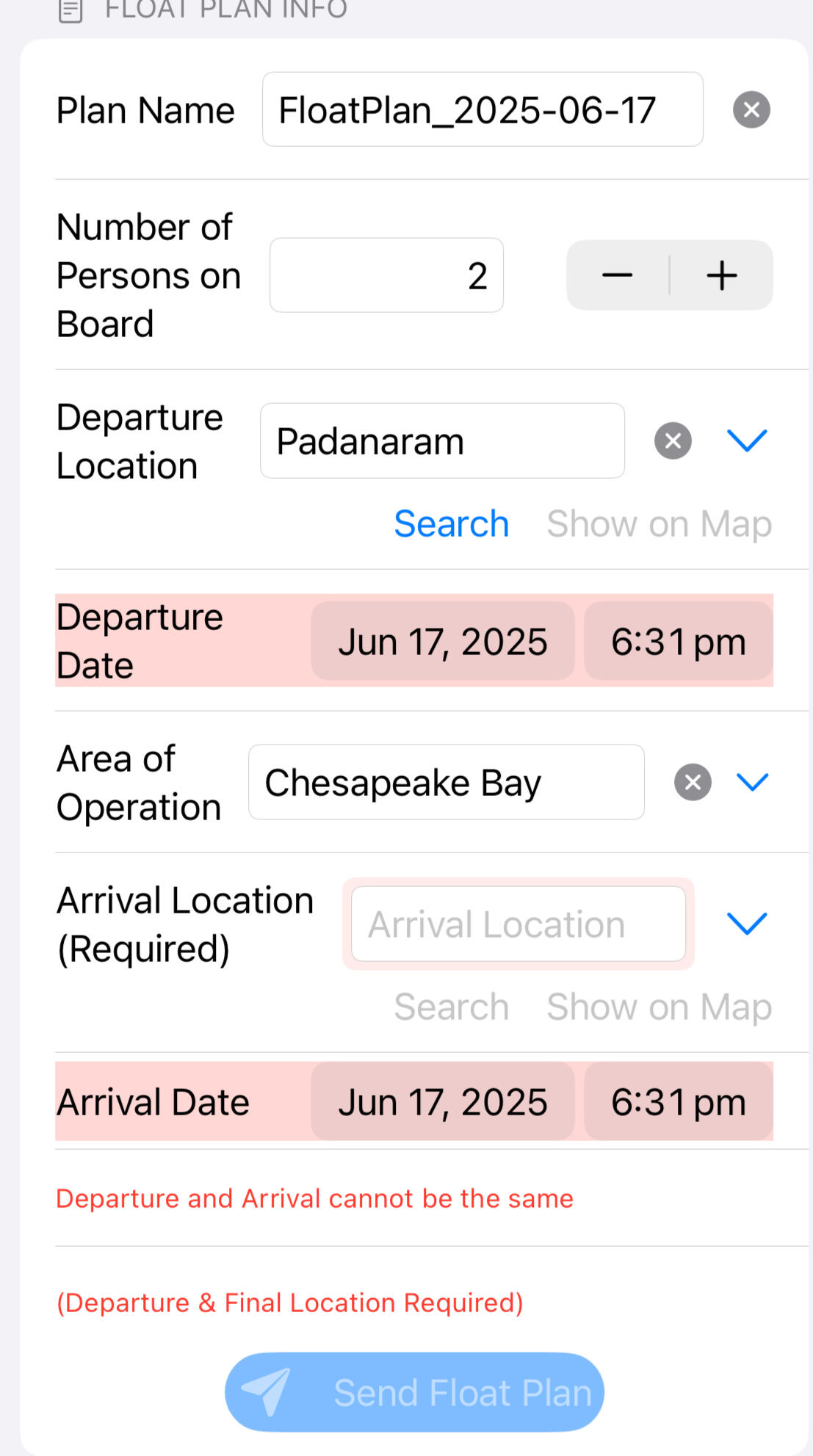813x1456 pixels.
Task: Tap the Number of Persons on Board field
Action: click(x=386, y=275)
